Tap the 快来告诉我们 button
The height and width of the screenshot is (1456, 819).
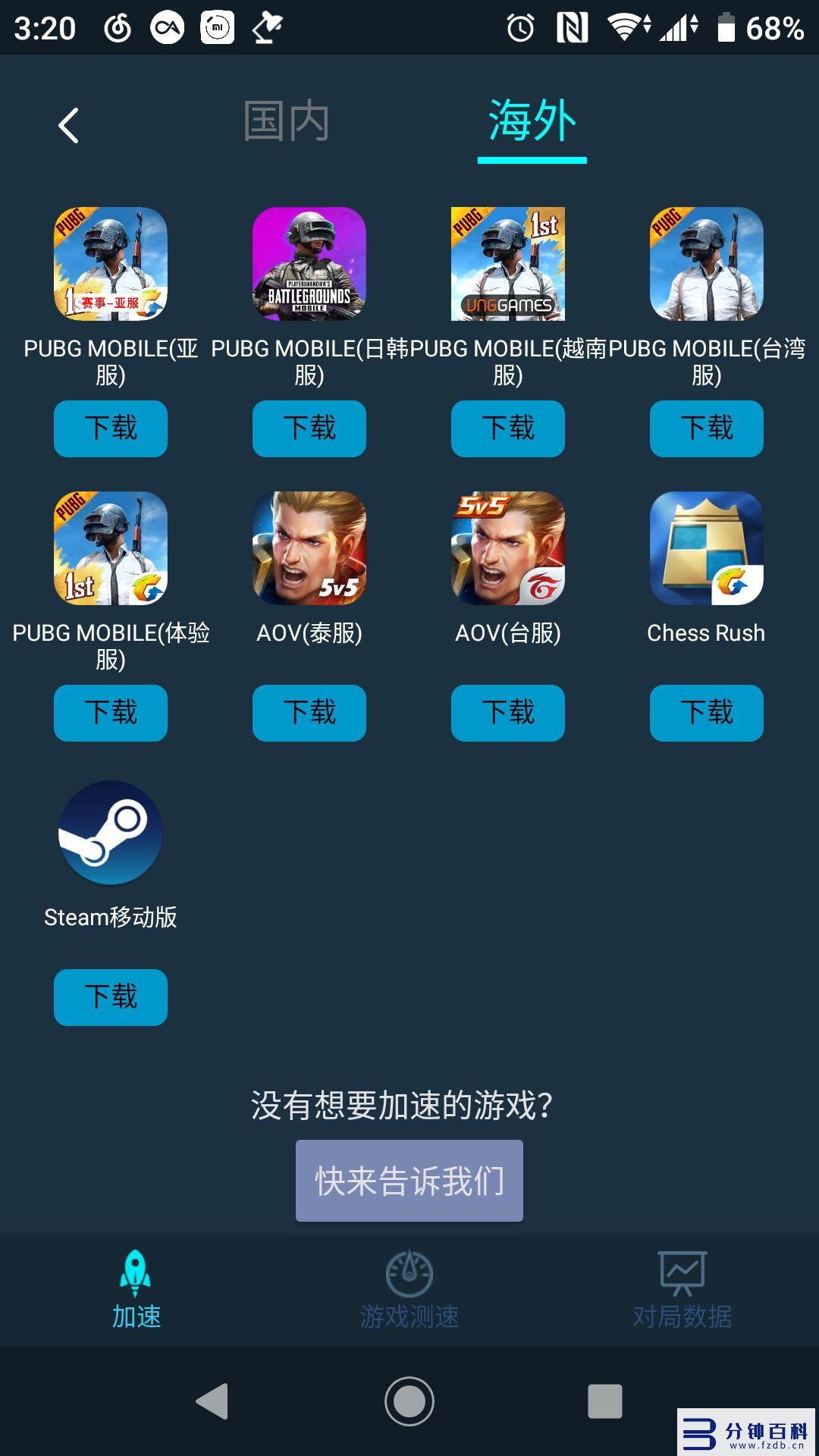(409, 1181)
